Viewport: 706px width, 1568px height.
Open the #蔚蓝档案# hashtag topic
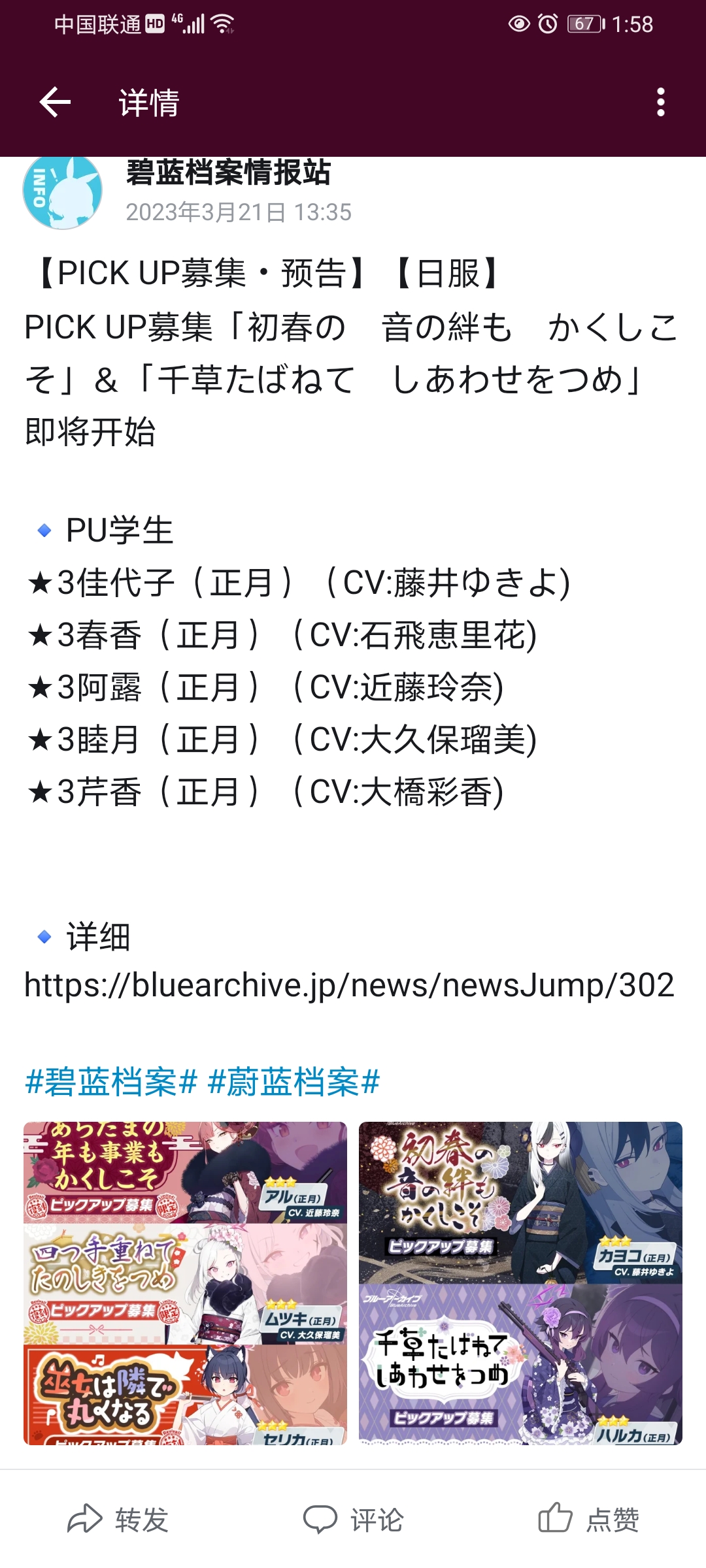tap(294, 1081)
